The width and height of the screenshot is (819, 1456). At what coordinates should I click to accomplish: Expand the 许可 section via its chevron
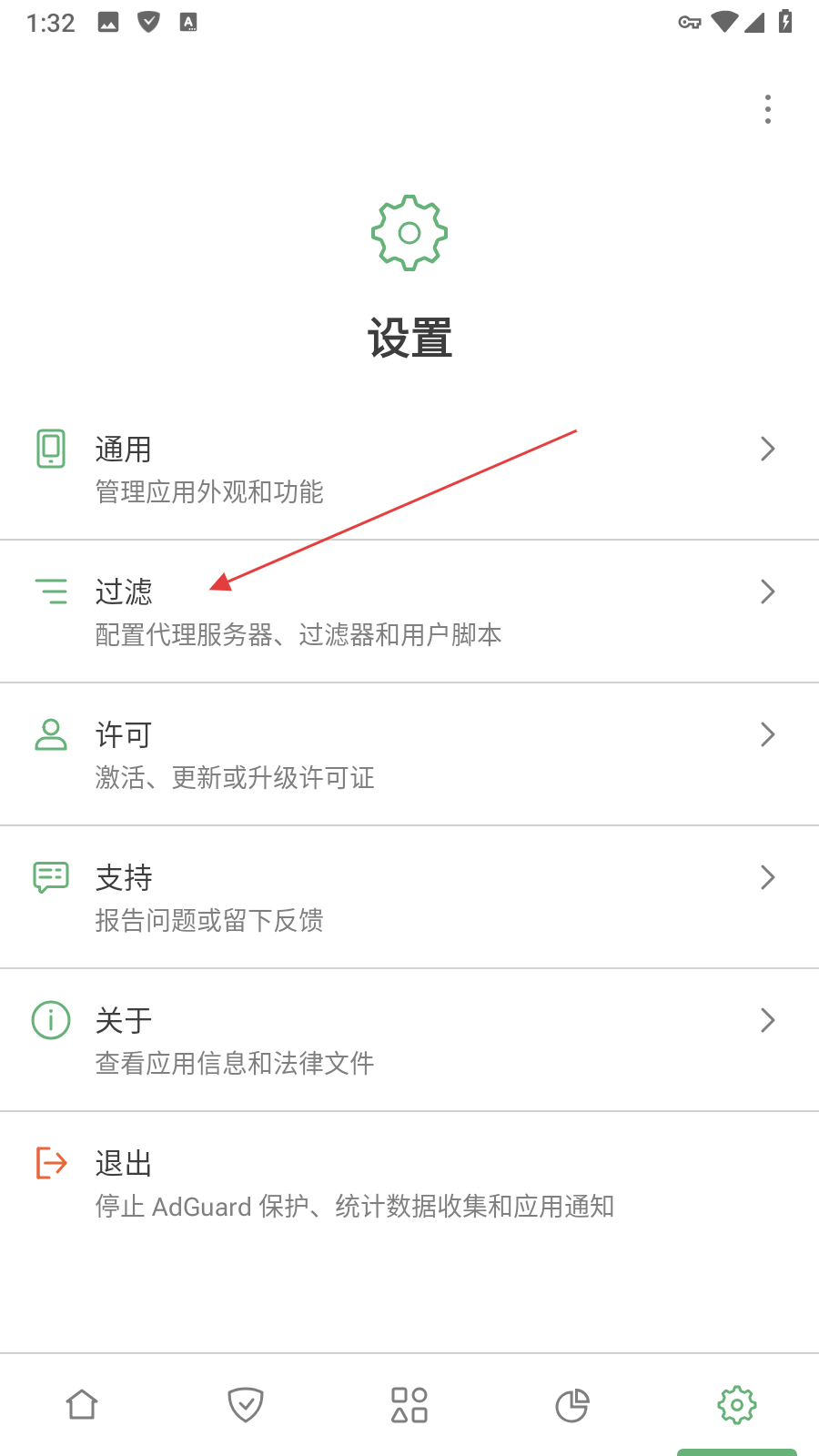coord(767,734)
